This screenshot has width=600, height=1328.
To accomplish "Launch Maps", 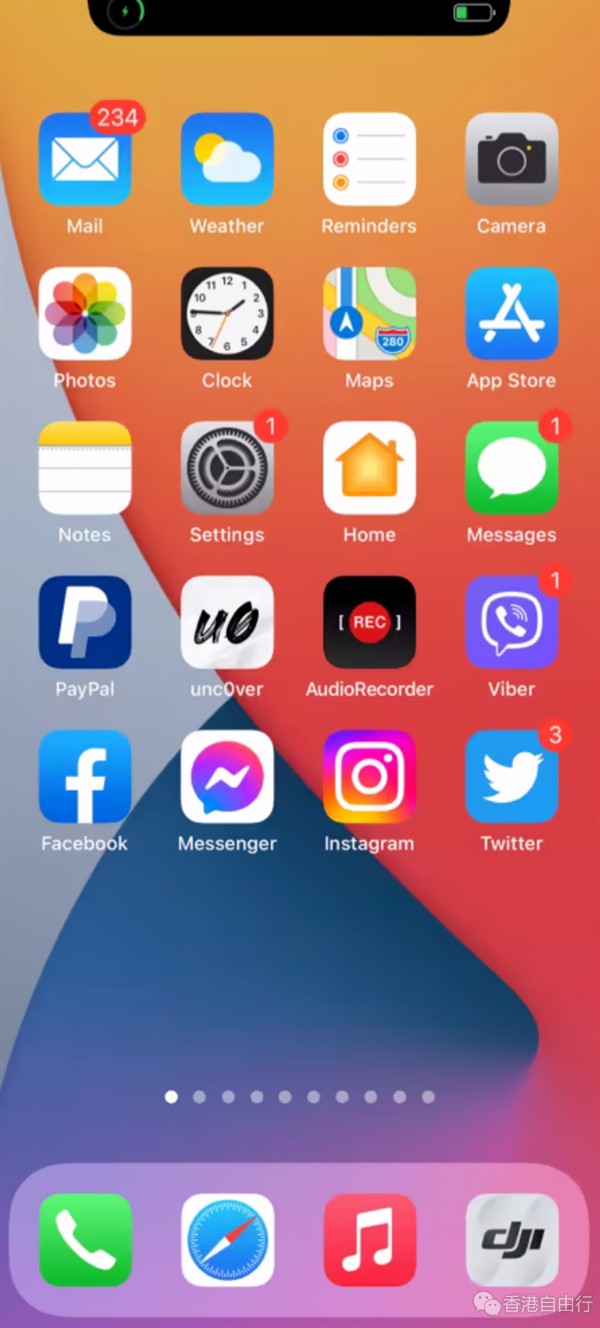I will pyautogui.click(x=369, y=313).
